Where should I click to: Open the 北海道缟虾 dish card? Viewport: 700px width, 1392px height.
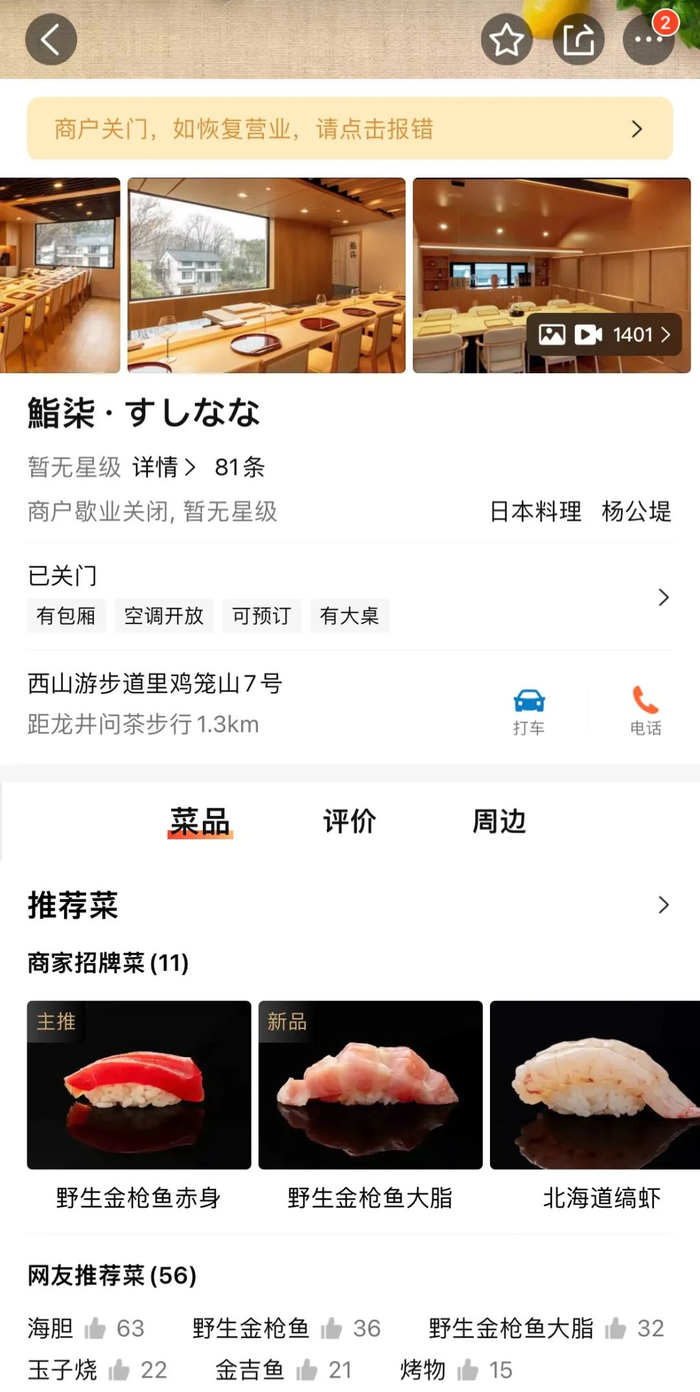tap(597, 1087)
